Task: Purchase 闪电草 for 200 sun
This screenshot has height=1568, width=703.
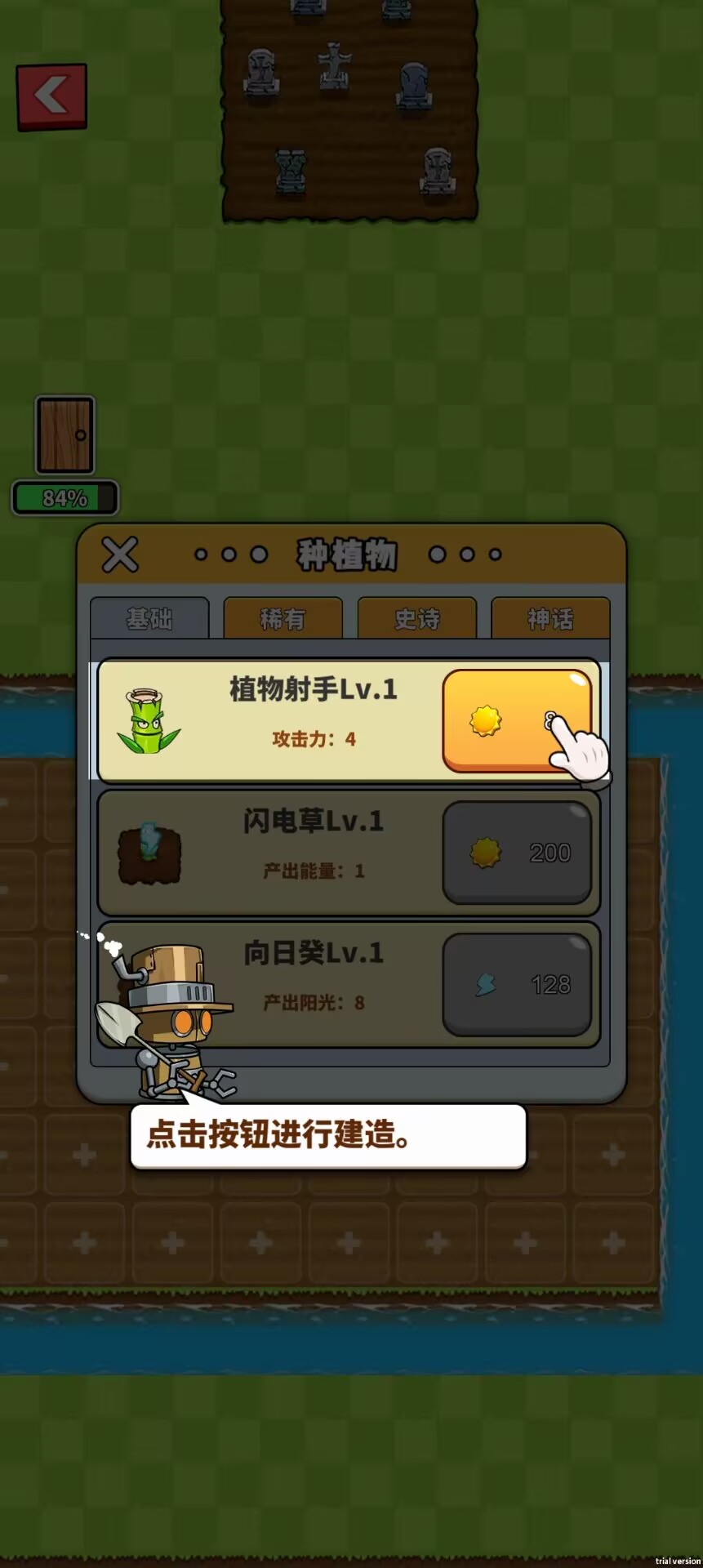Action: click(517, 853)
